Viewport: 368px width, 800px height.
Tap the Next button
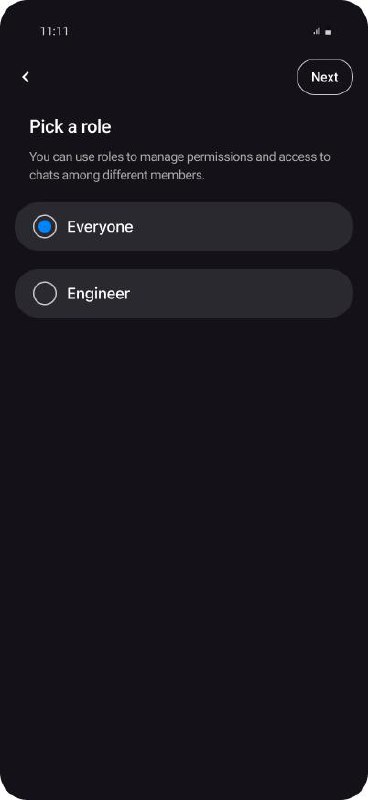(325, 77)
